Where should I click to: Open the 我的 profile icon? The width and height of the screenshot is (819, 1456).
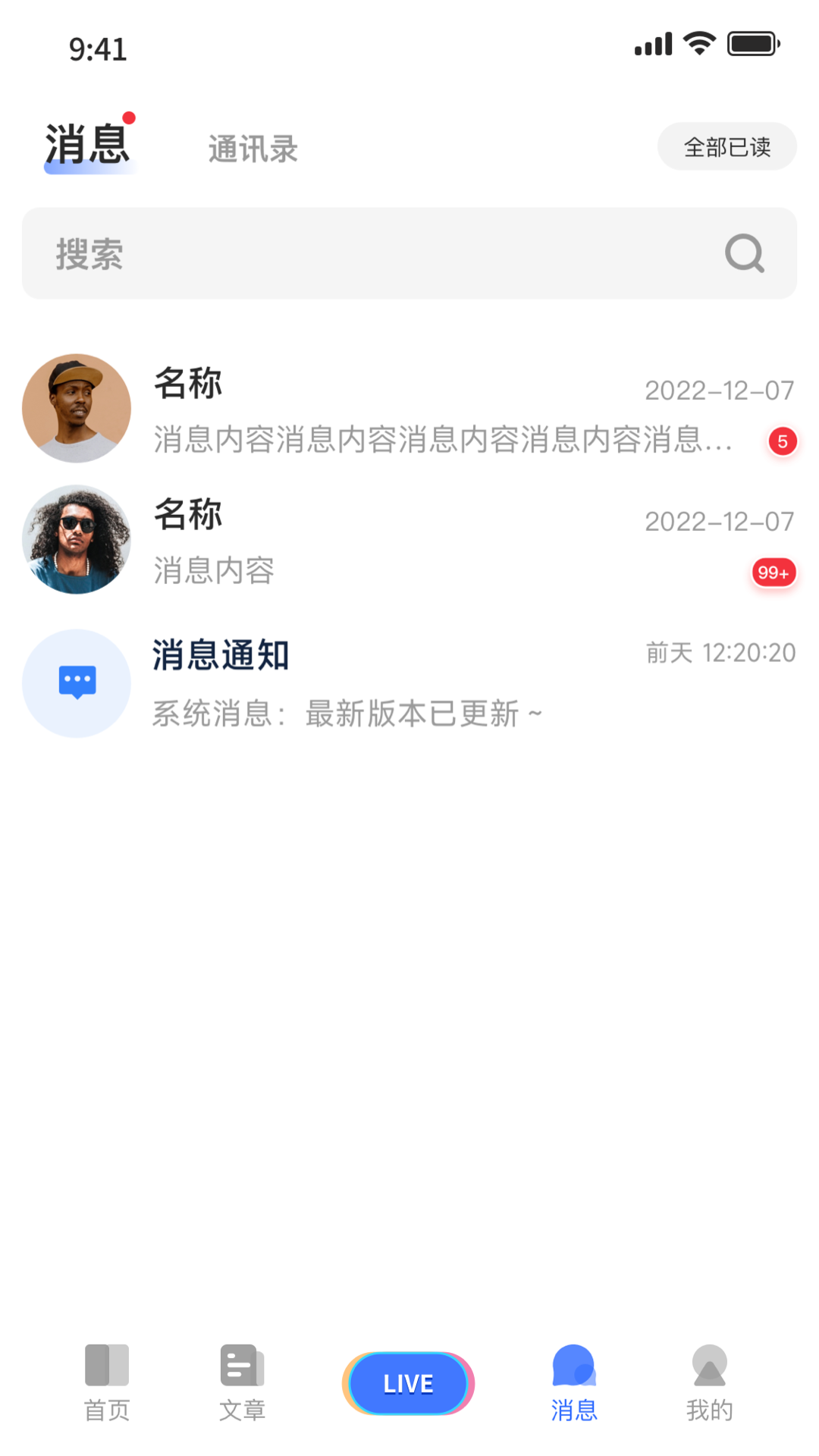[x=709, y=1373]
